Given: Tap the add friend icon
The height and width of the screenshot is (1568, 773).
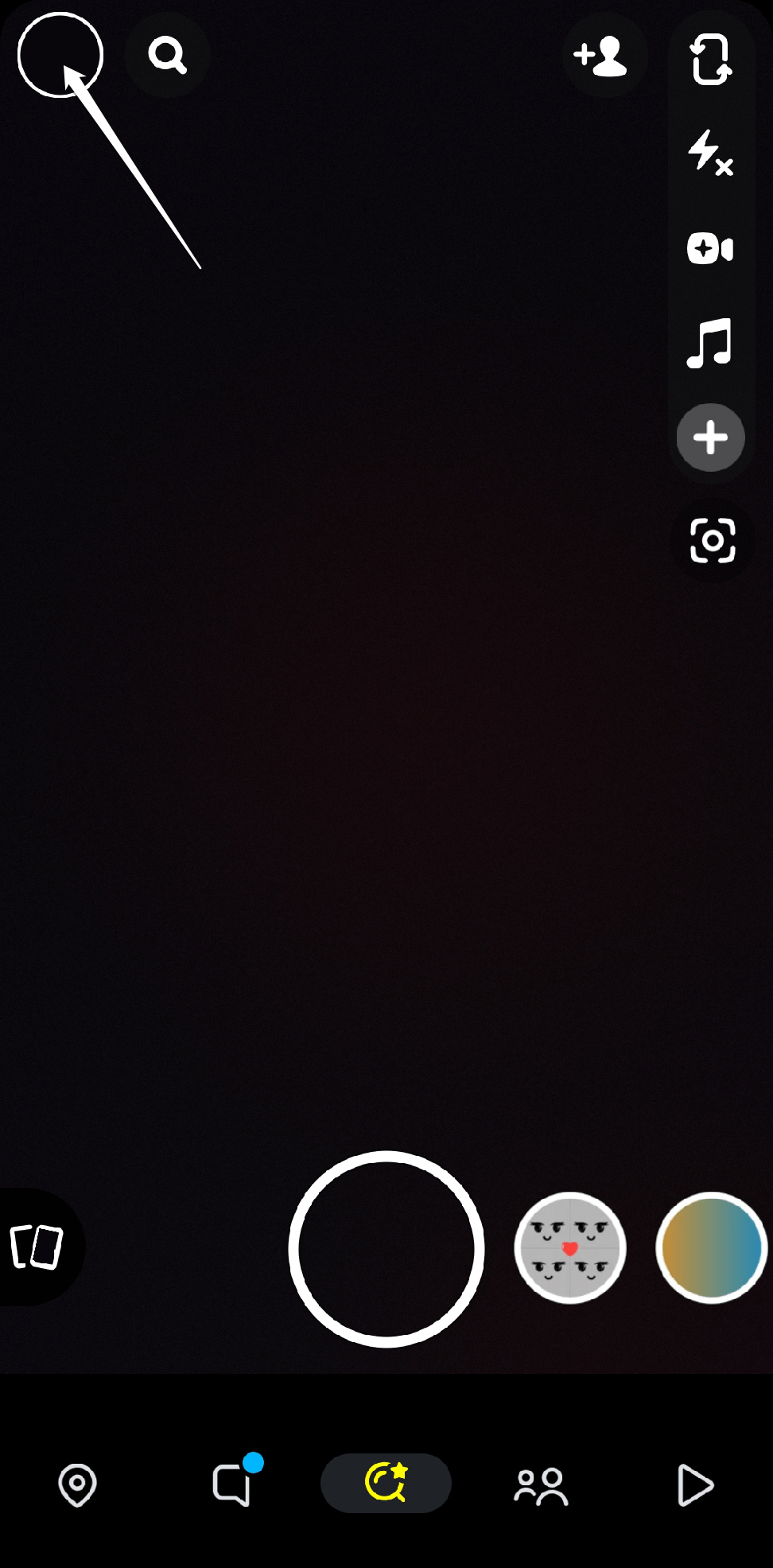Looking at the screenshot, I should (x=602, y=56).
